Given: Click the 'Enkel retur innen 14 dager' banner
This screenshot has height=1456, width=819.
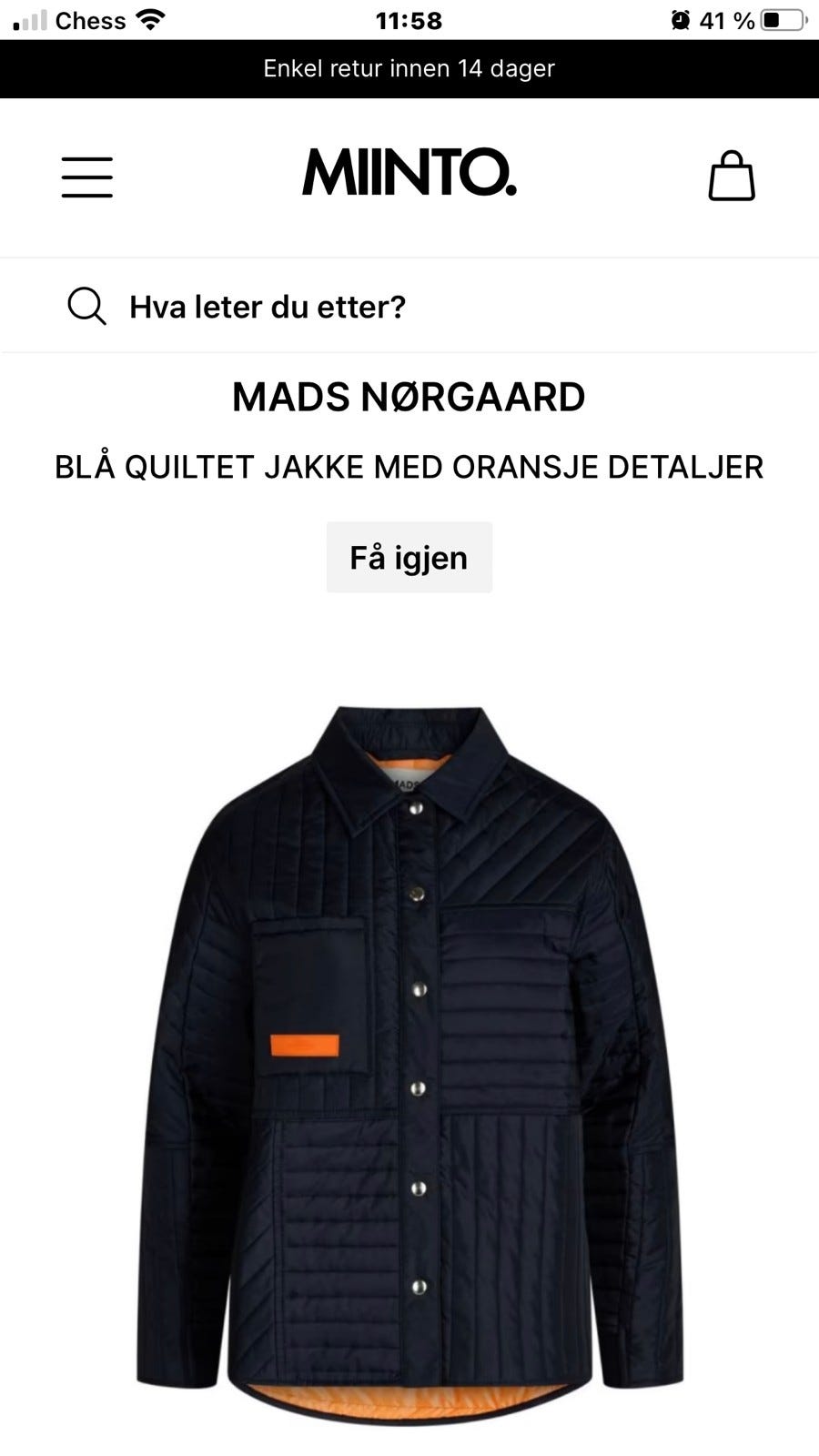Looking at the screenshot, I should click(409, 67).
